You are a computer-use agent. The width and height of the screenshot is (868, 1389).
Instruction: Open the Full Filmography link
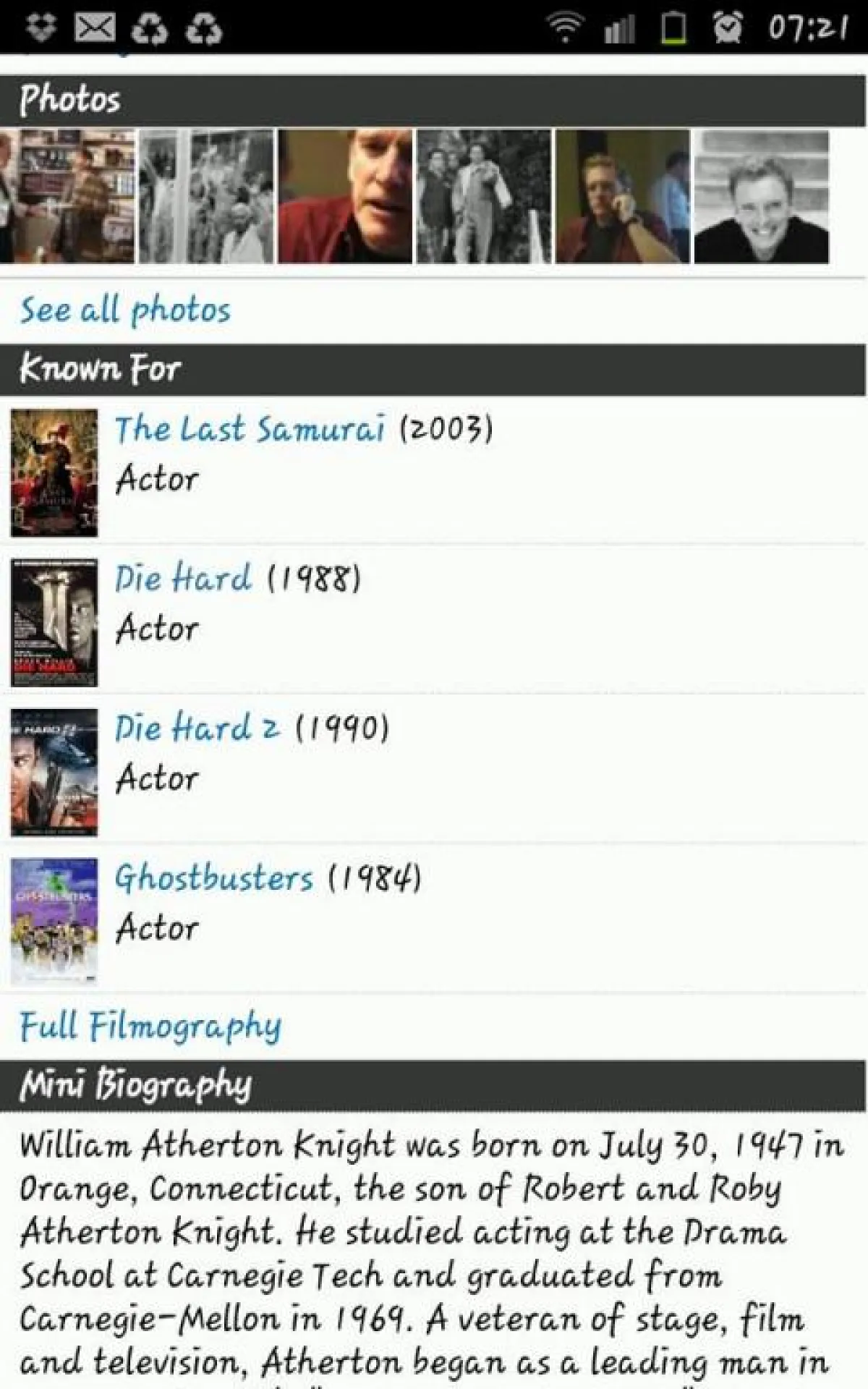click(150, 1027)
